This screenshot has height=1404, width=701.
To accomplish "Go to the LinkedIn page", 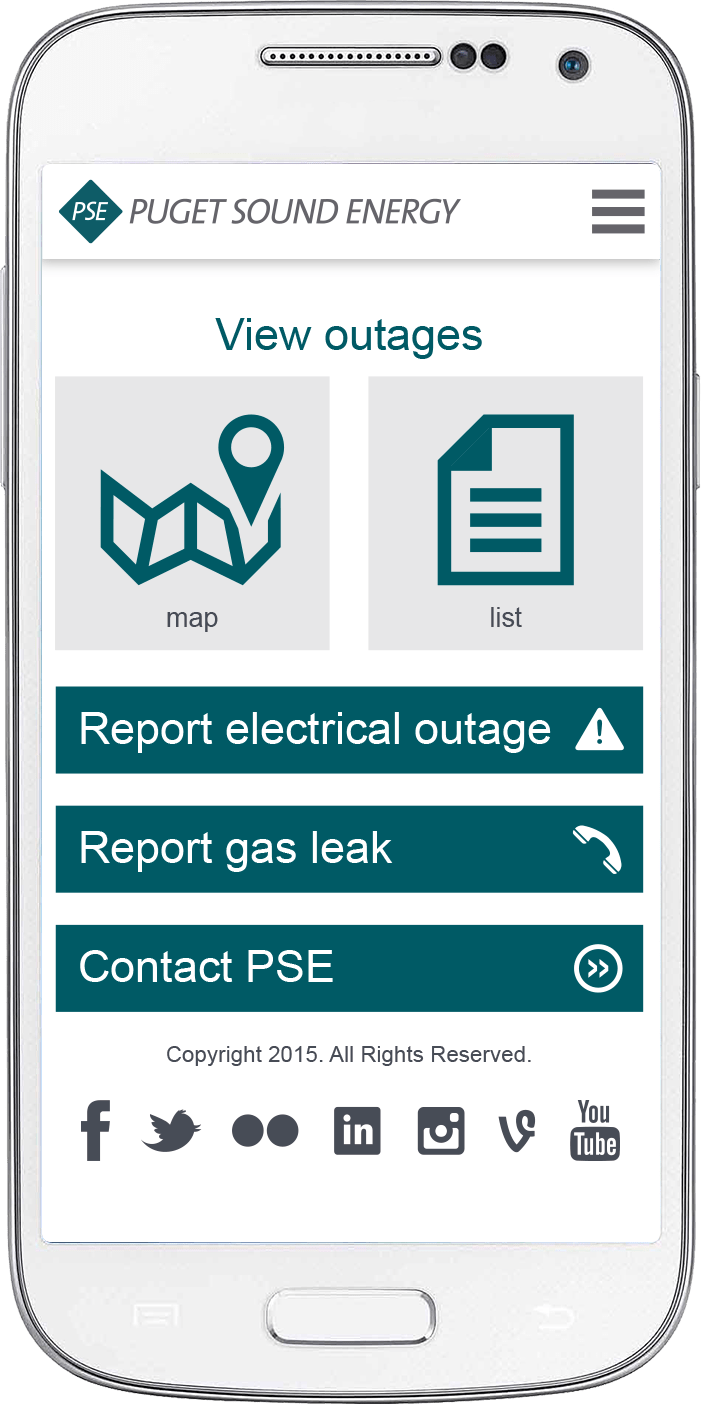I will [x=357, y=1132].
